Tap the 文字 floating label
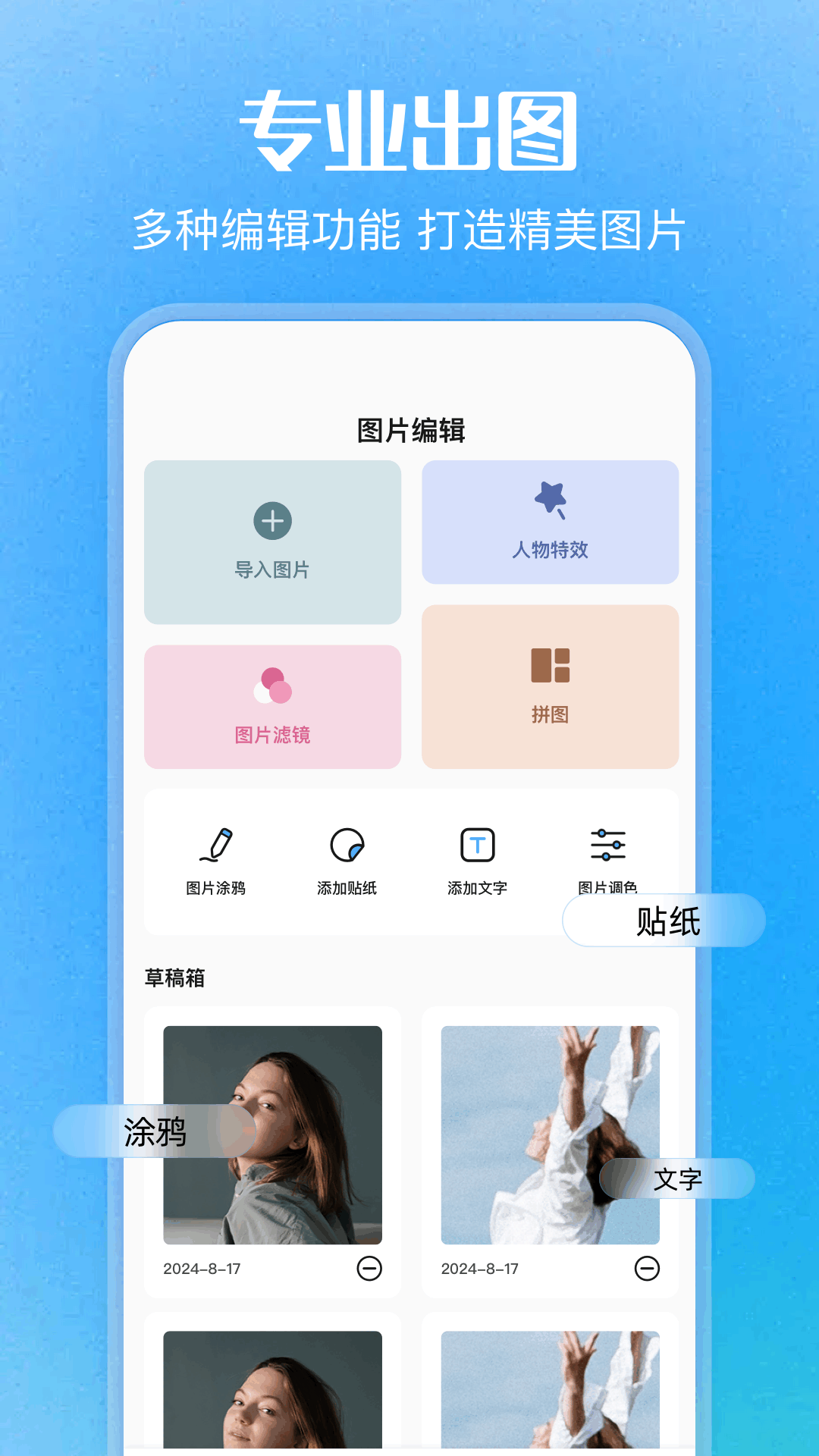 point(677,1179)
